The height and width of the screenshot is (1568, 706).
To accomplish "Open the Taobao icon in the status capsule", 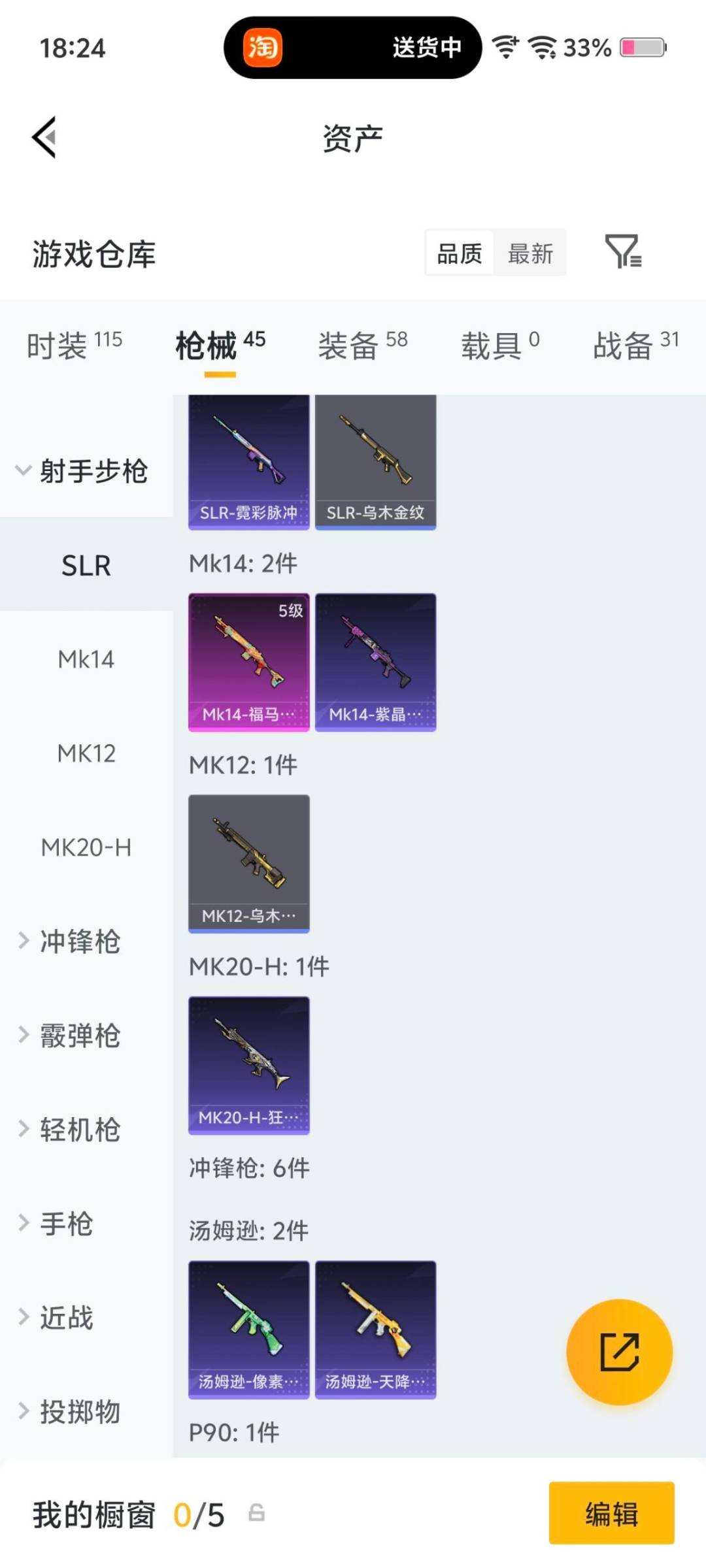I will (x=261, y=48).
